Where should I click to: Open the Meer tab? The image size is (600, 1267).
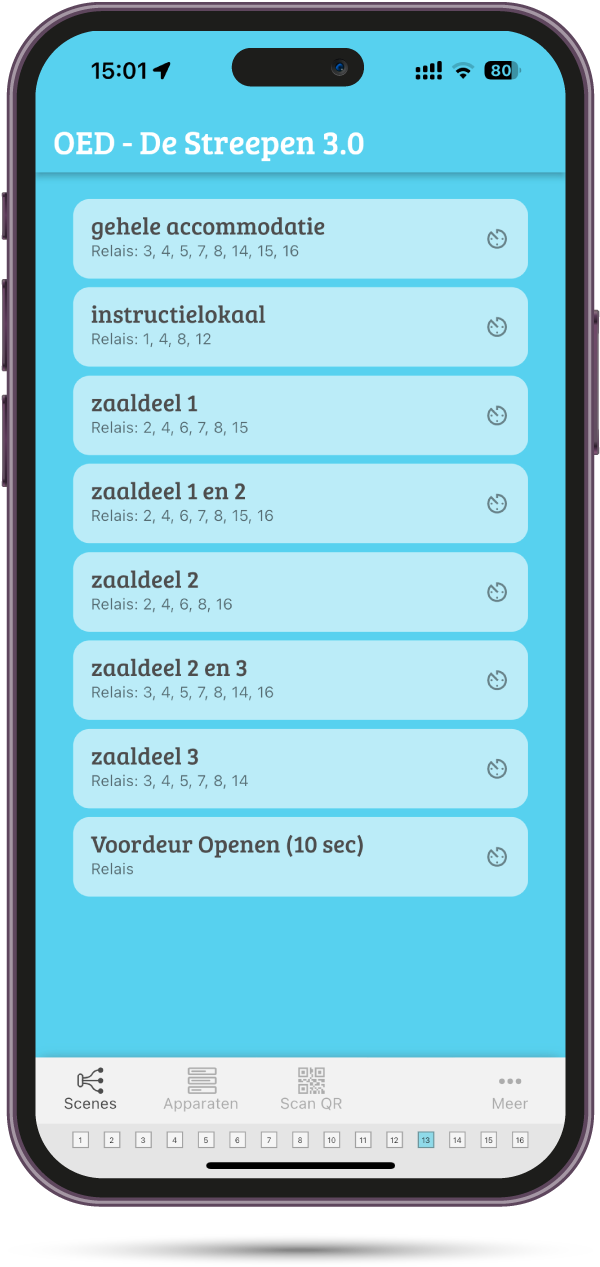pos(509,1089)
